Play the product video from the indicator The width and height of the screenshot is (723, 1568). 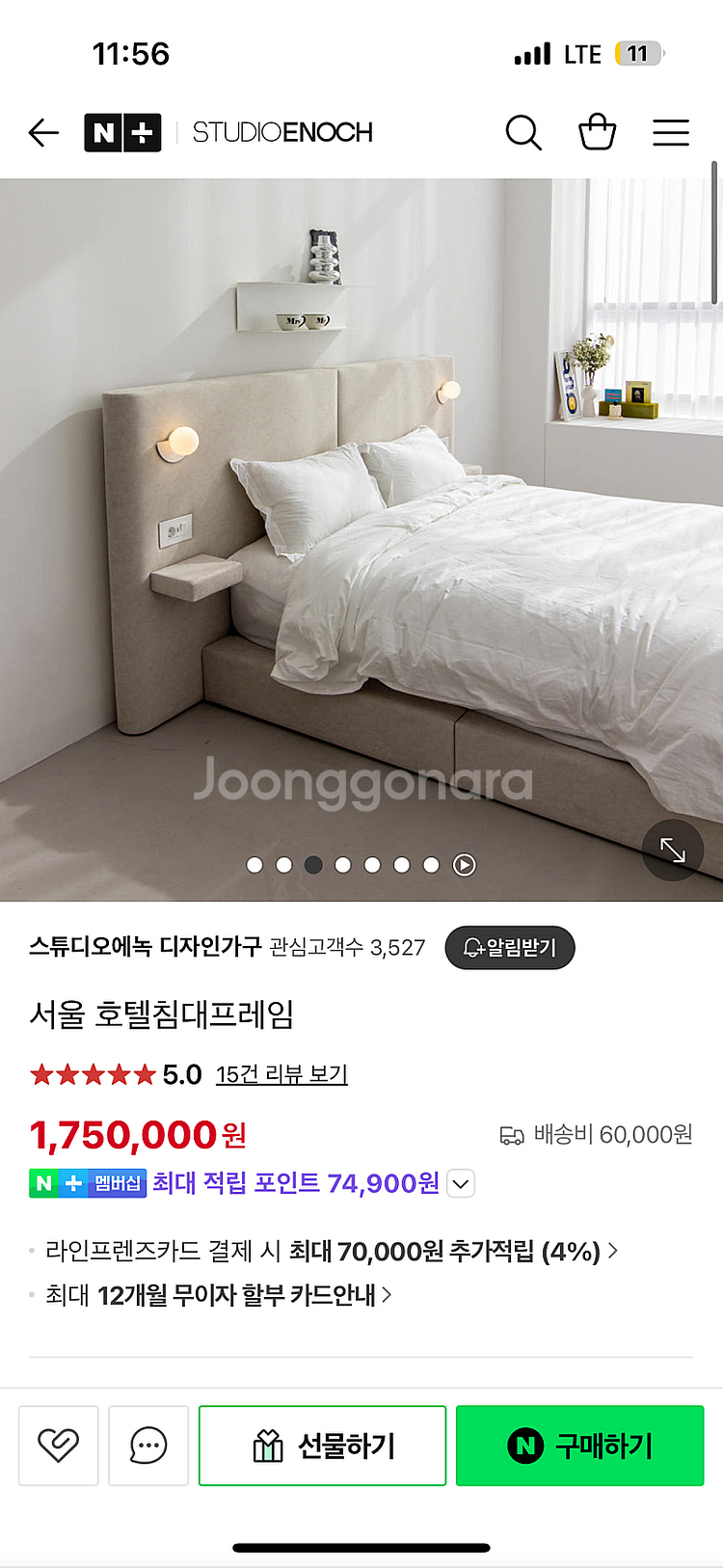465,865
